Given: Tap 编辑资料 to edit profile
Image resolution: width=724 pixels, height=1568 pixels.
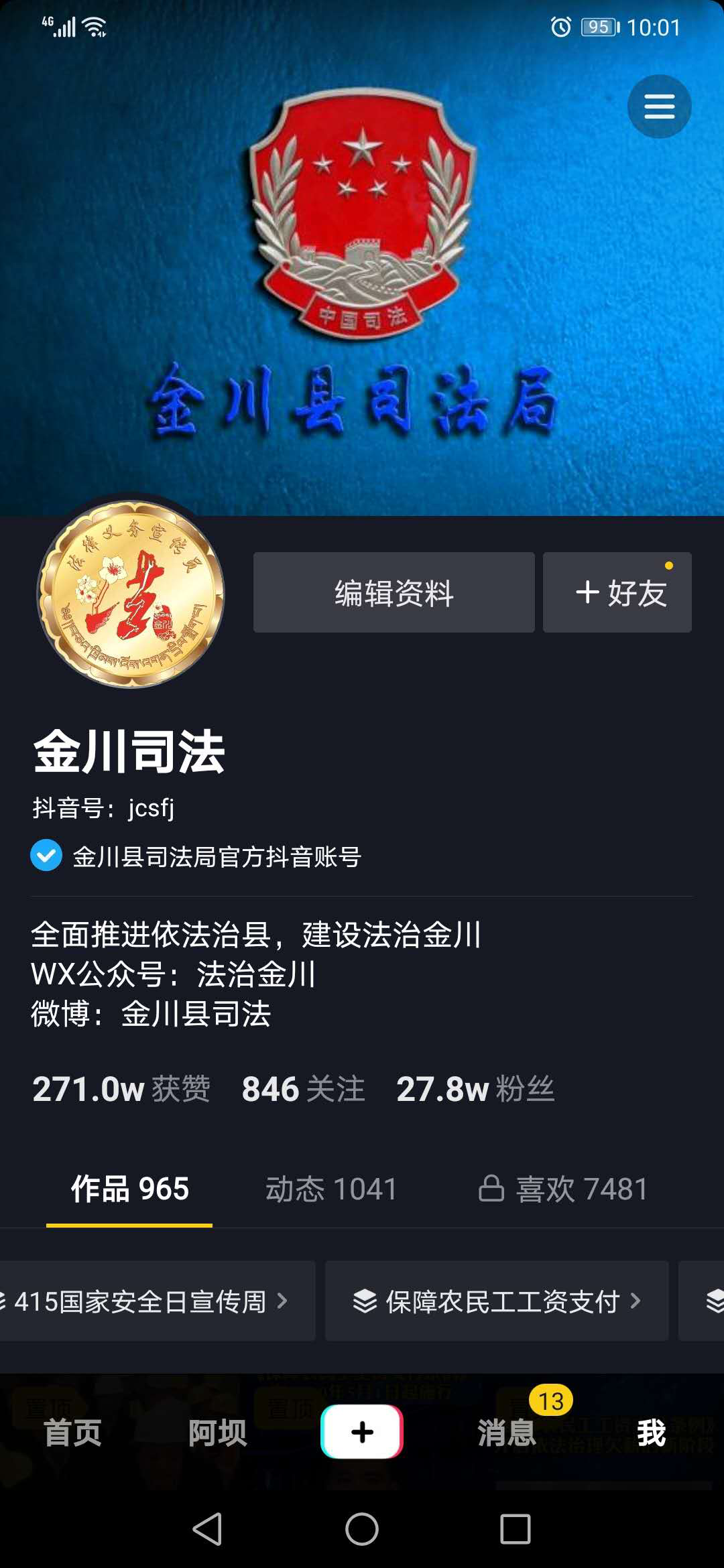Looking at the screenshot, I should coord(394,592).
